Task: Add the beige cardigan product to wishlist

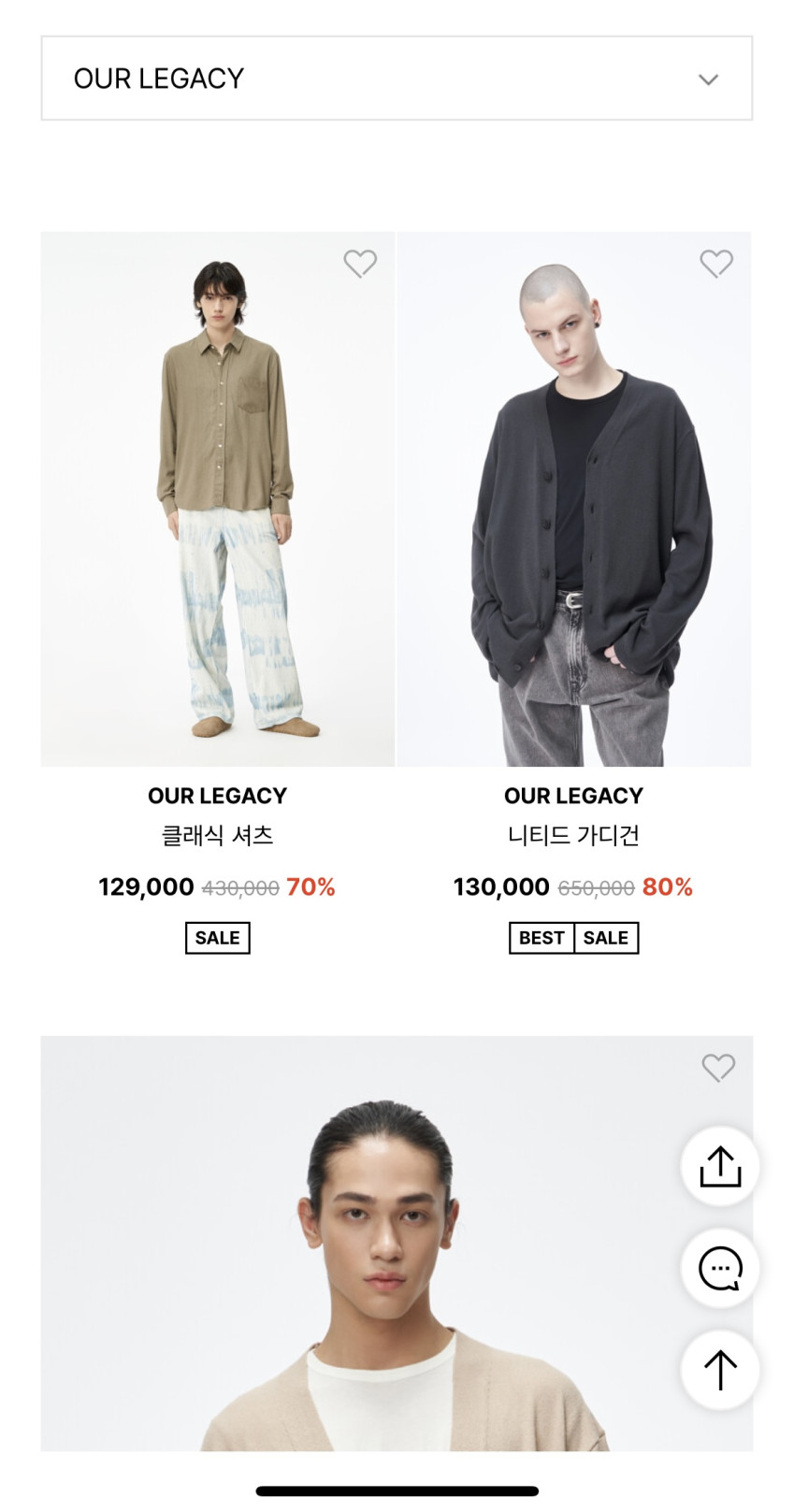Action: [x=718, y=1067]
